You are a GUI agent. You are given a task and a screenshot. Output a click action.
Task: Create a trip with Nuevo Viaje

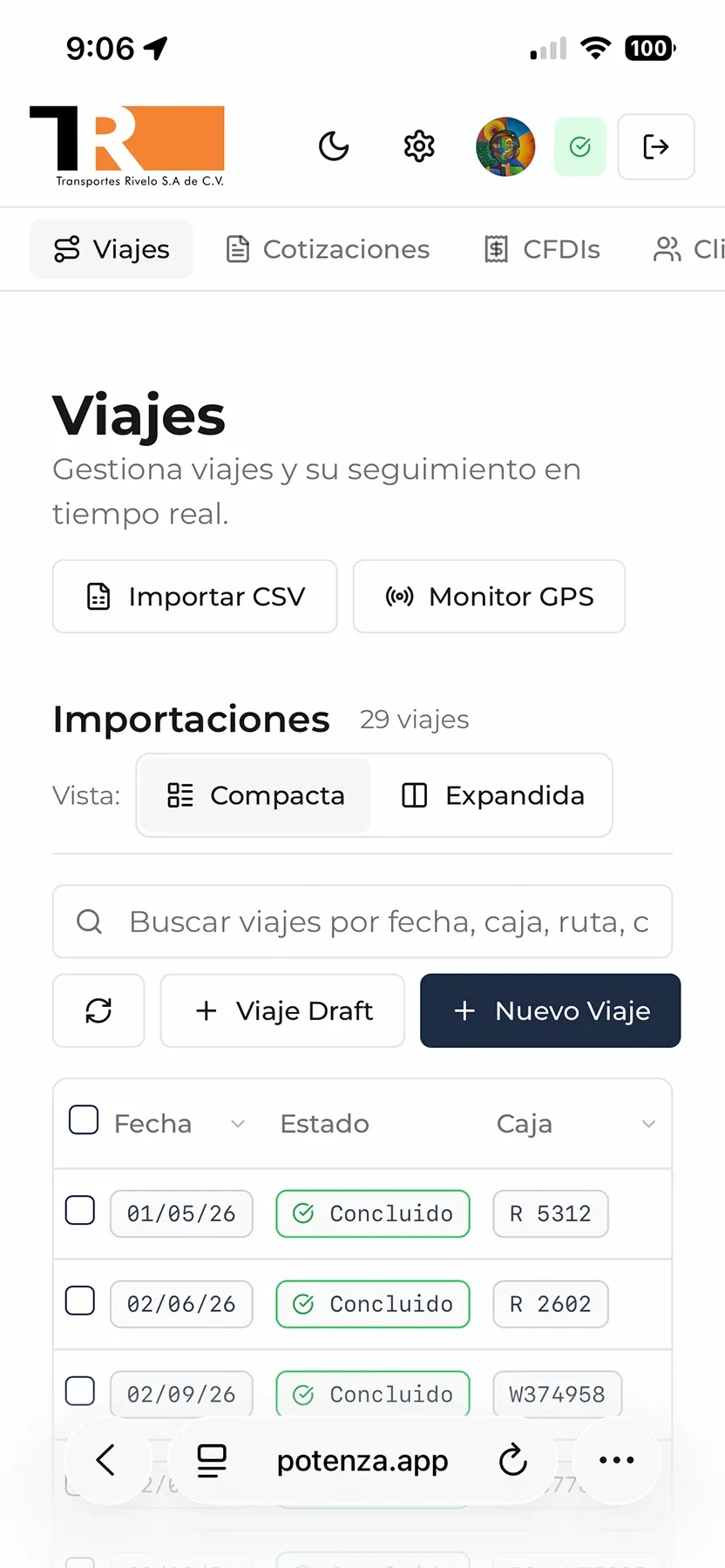[550, 1010]
